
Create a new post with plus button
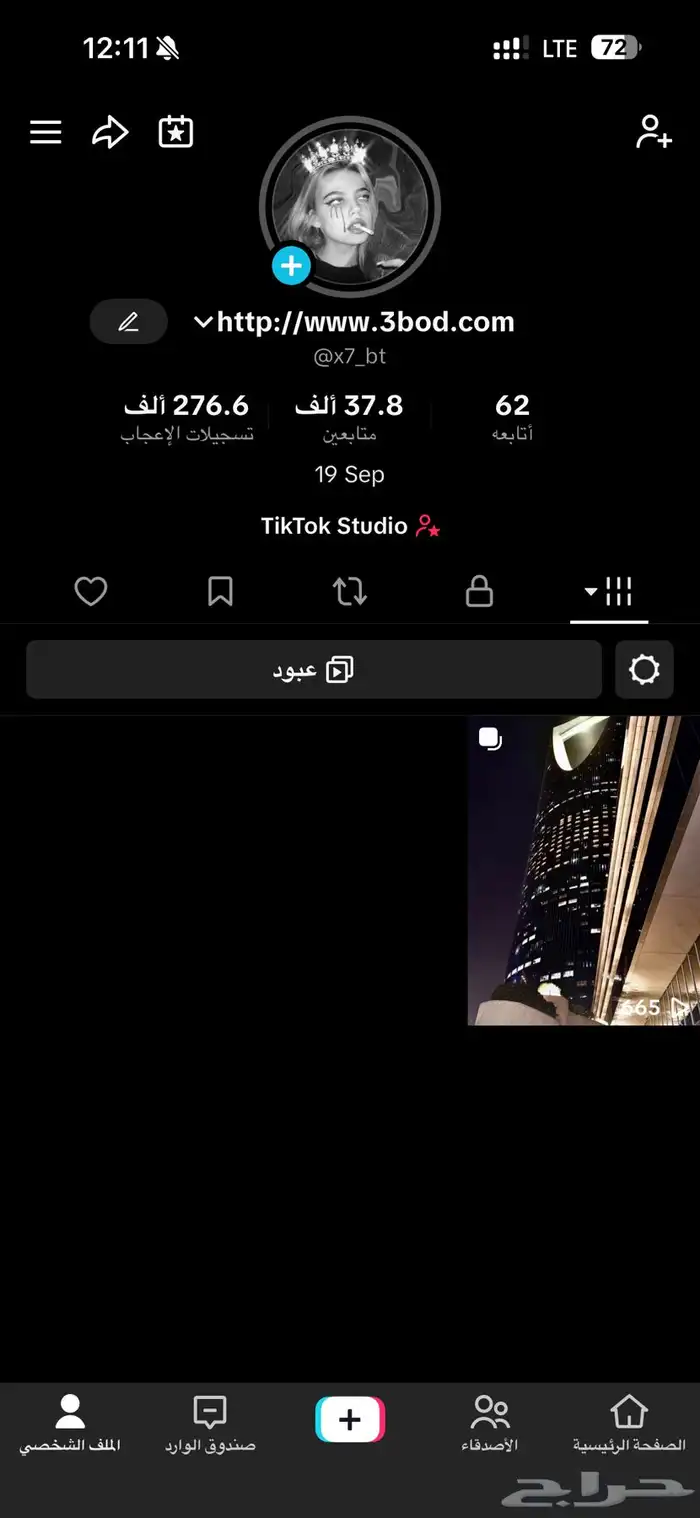pos(350,1419)
